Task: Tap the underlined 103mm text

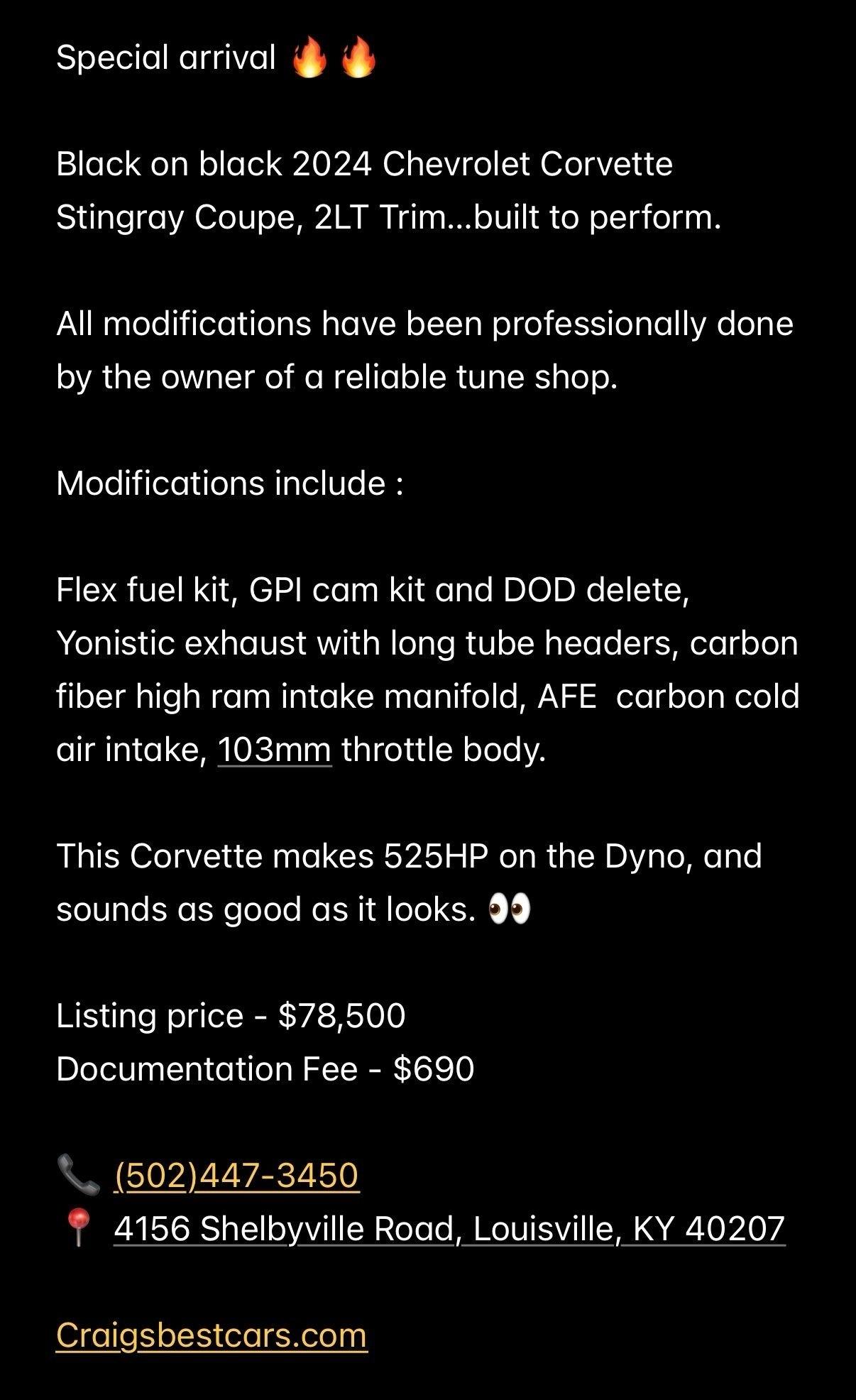Action: coord(274,750)
